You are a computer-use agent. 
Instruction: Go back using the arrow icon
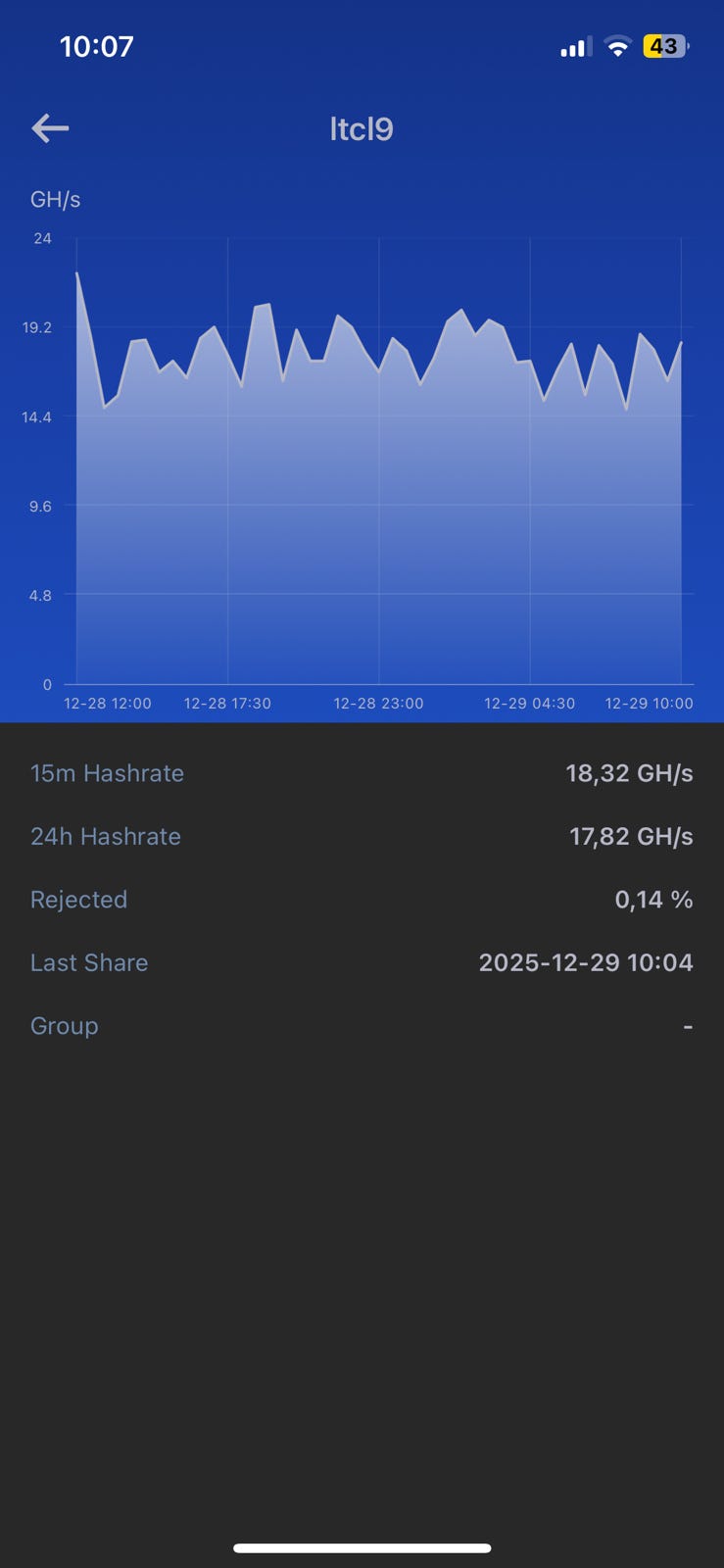pyautogui.click(x=50, y=128)
